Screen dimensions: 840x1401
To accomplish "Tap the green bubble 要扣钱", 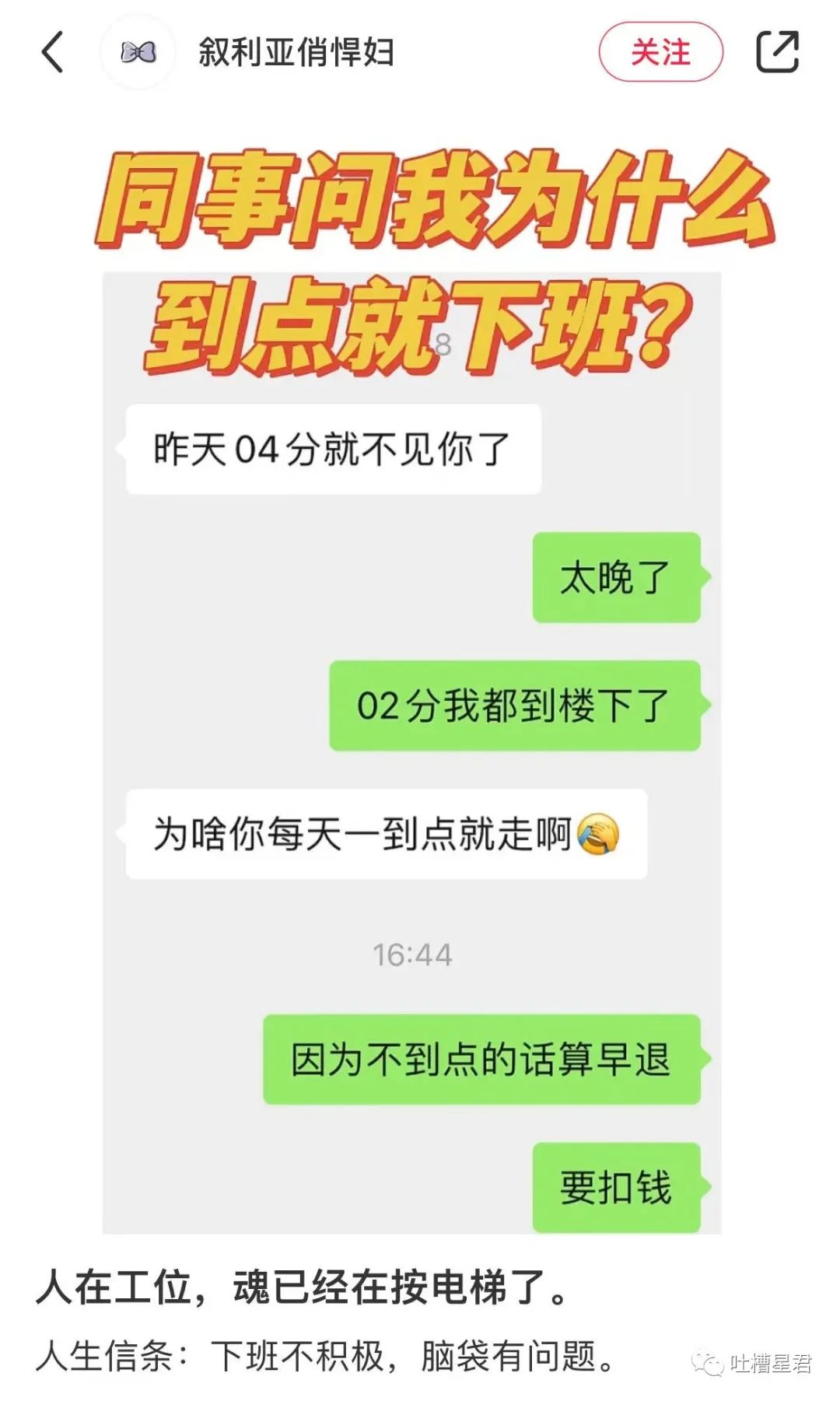I will [616, 1186].
